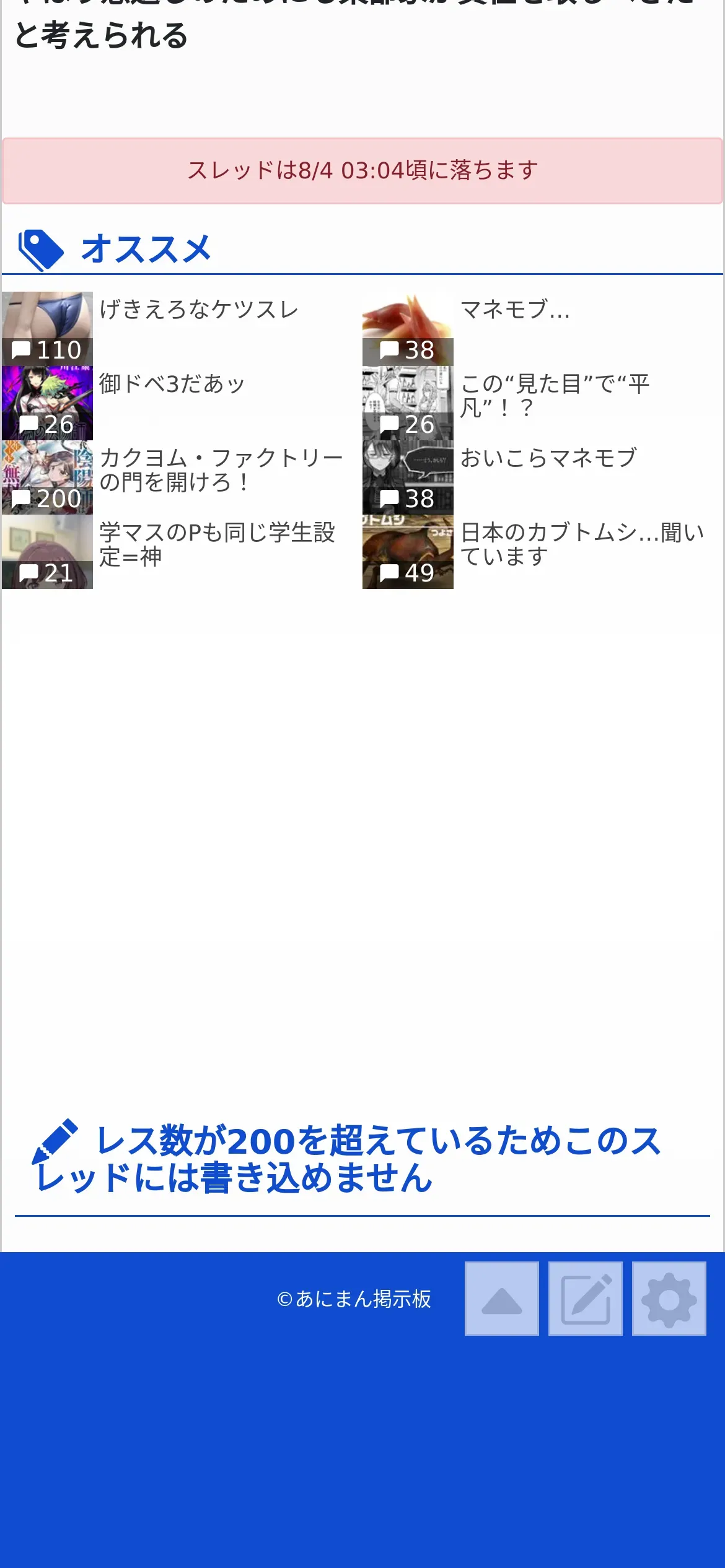
Task: Open the げきえろなケツスレ thread
Action: [x=199, y=310]
